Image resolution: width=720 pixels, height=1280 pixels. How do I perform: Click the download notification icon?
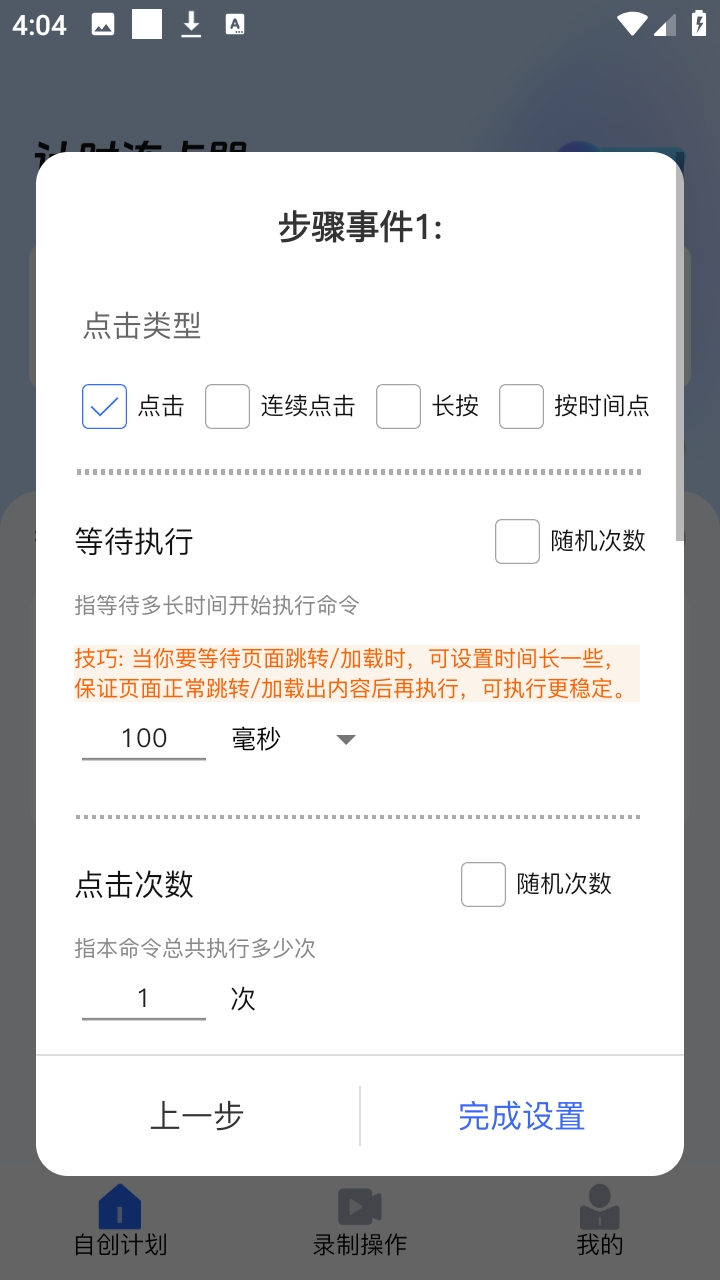(190, 25)
